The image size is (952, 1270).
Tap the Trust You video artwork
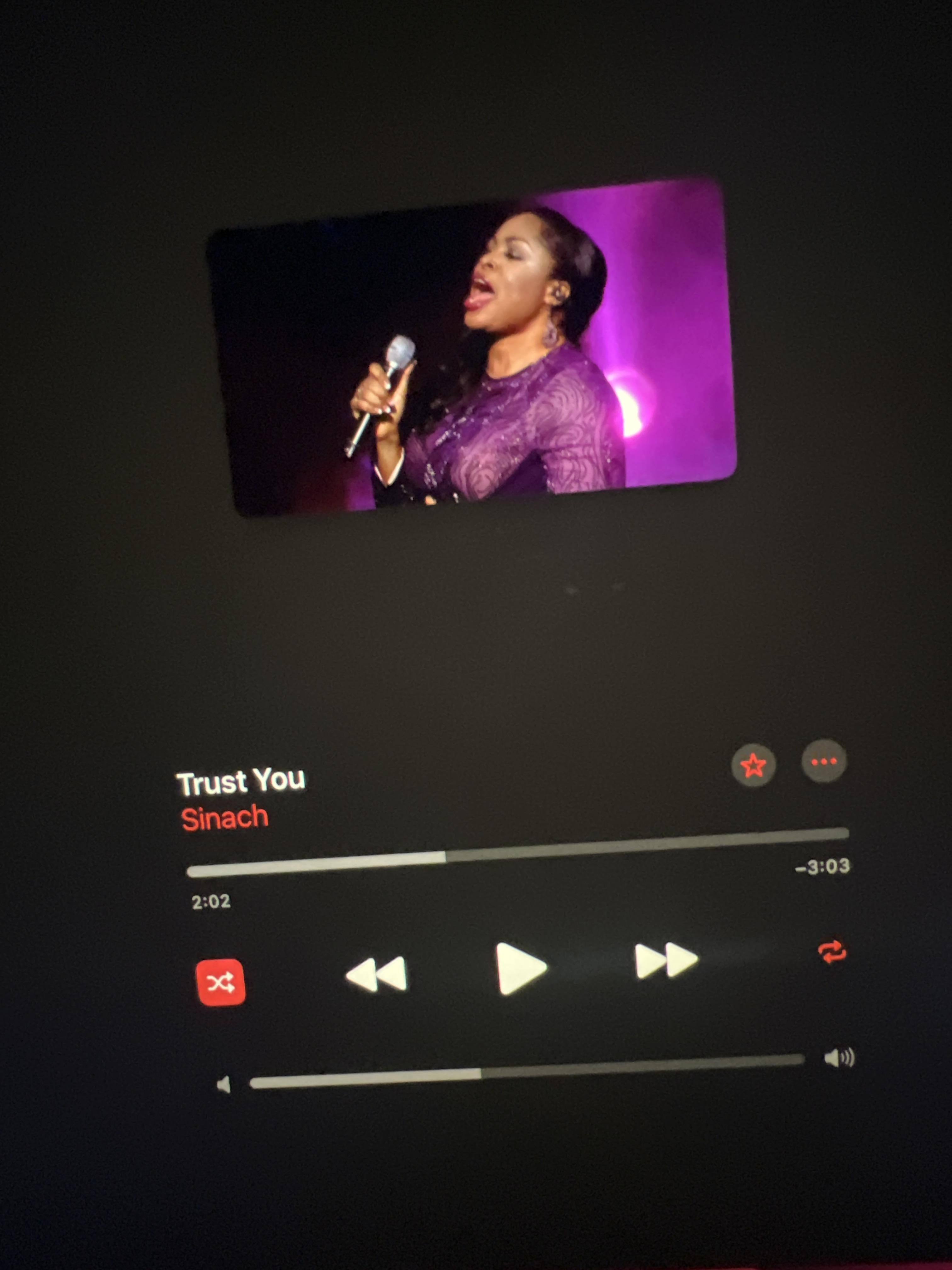(x=471, y=347)
